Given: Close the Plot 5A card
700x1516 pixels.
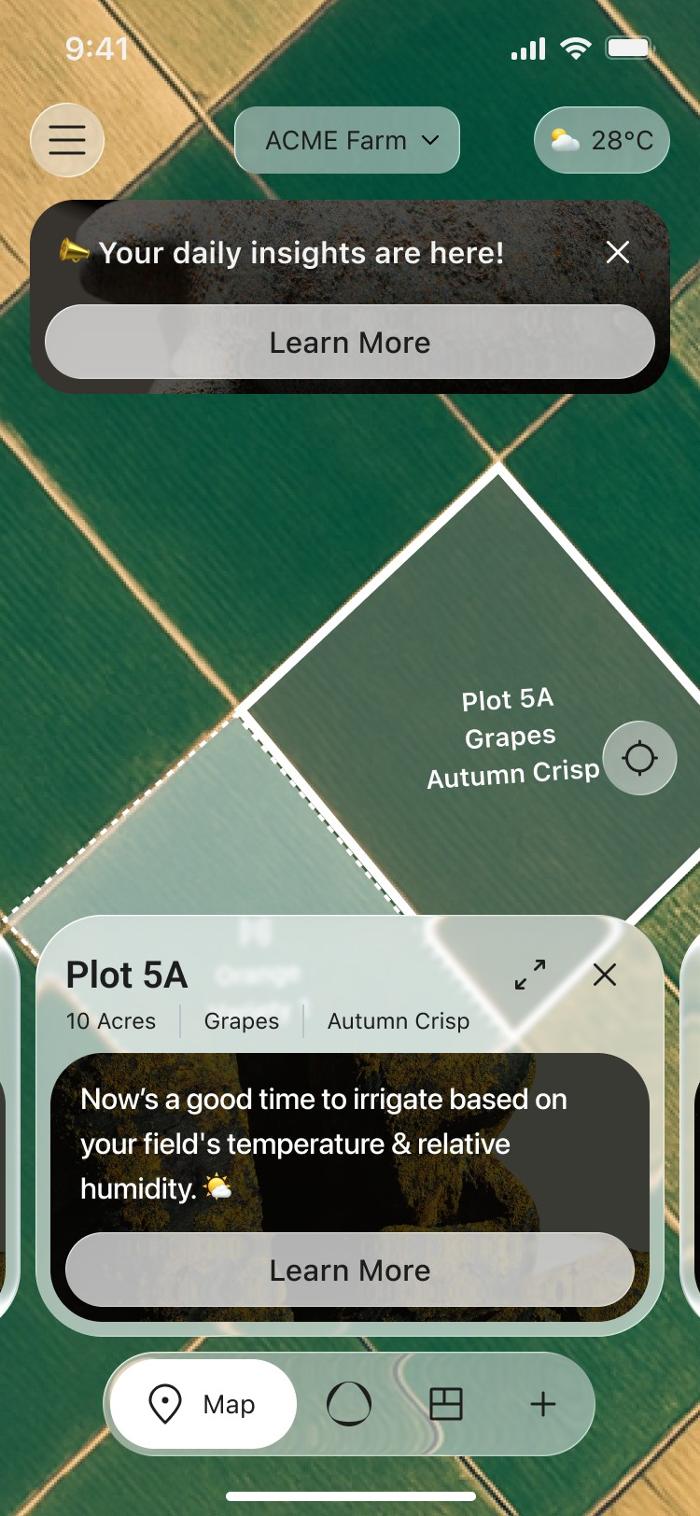Looking at the screenshot, I should coord(604,975).
